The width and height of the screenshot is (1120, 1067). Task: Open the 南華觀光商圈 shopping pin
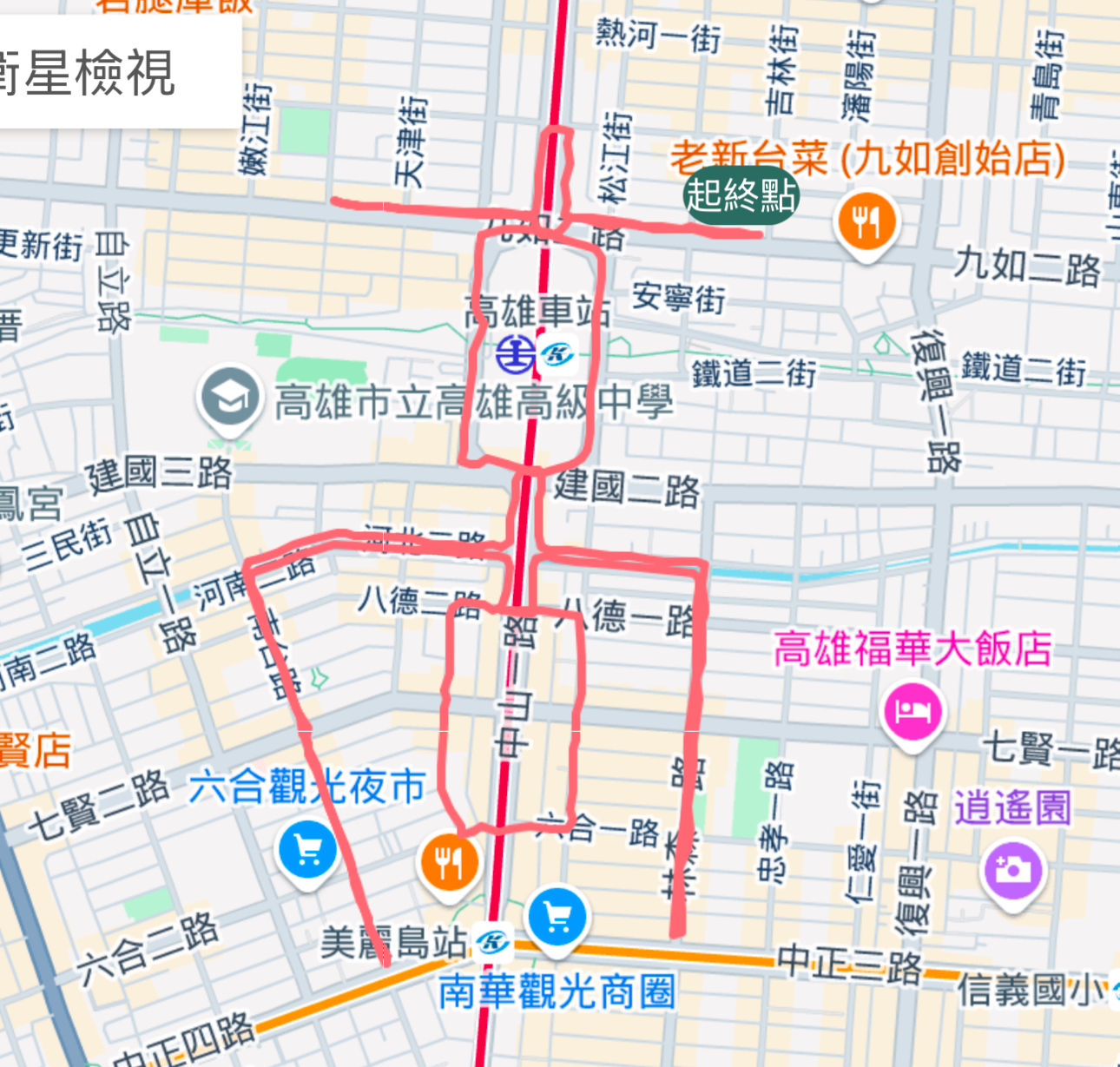(557, 917)
